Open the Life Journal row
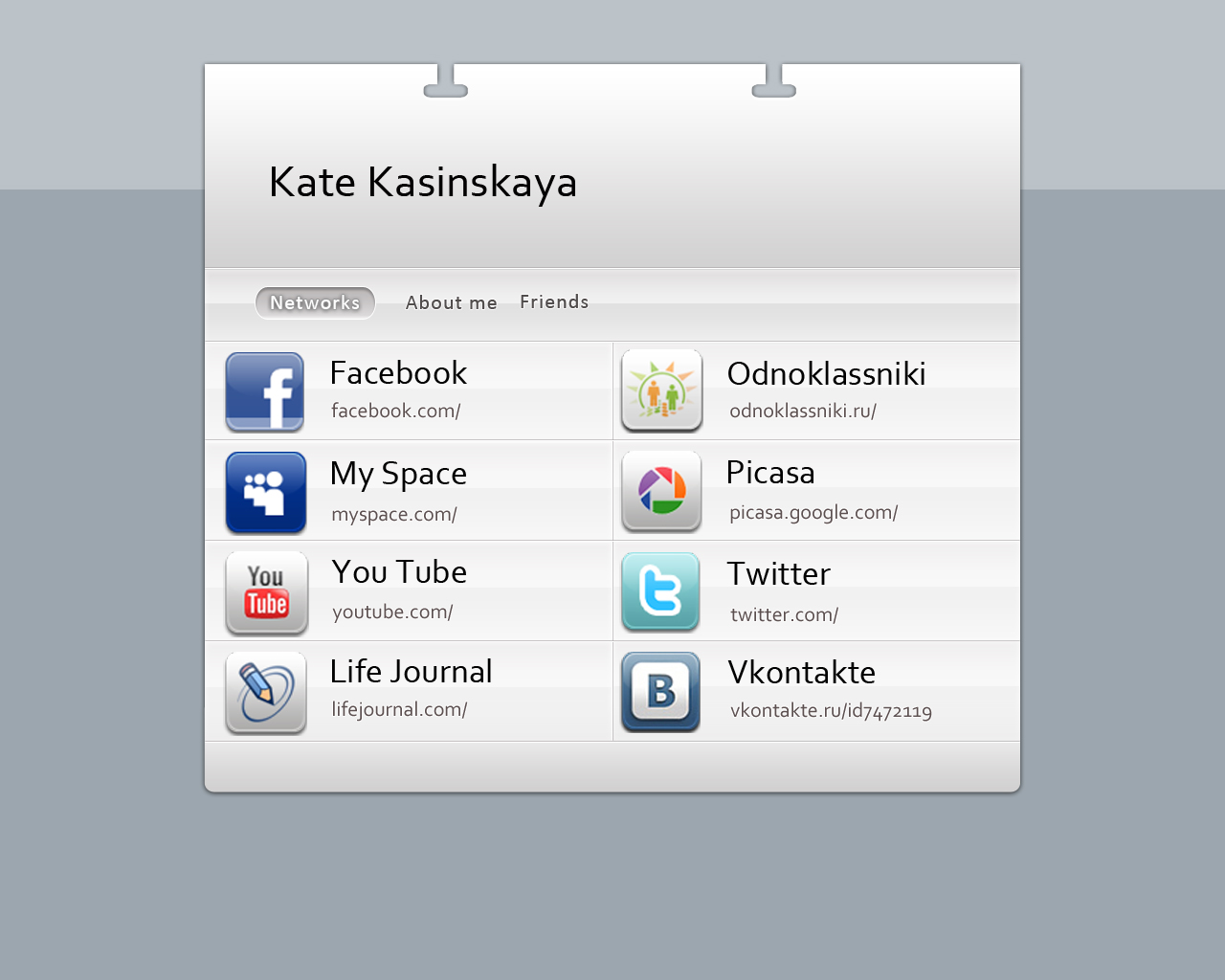 point(411,690)
